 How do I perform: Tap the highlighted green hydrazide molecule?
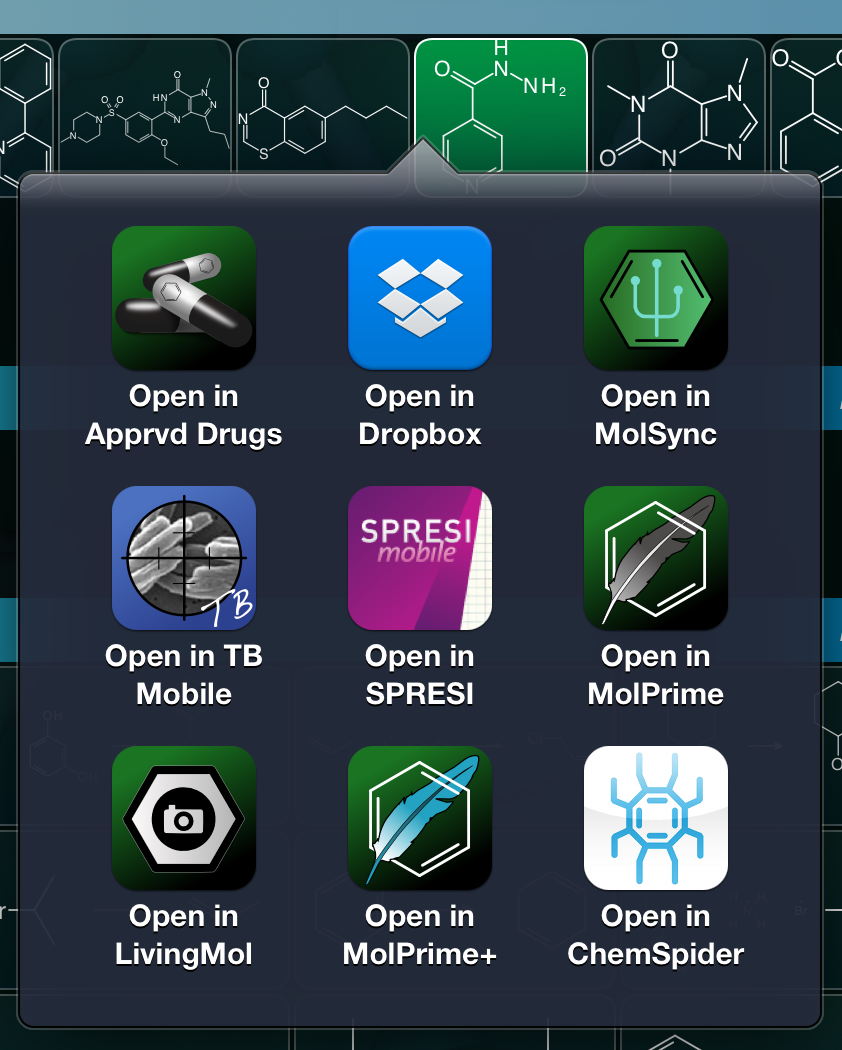[x=500, y=95]
